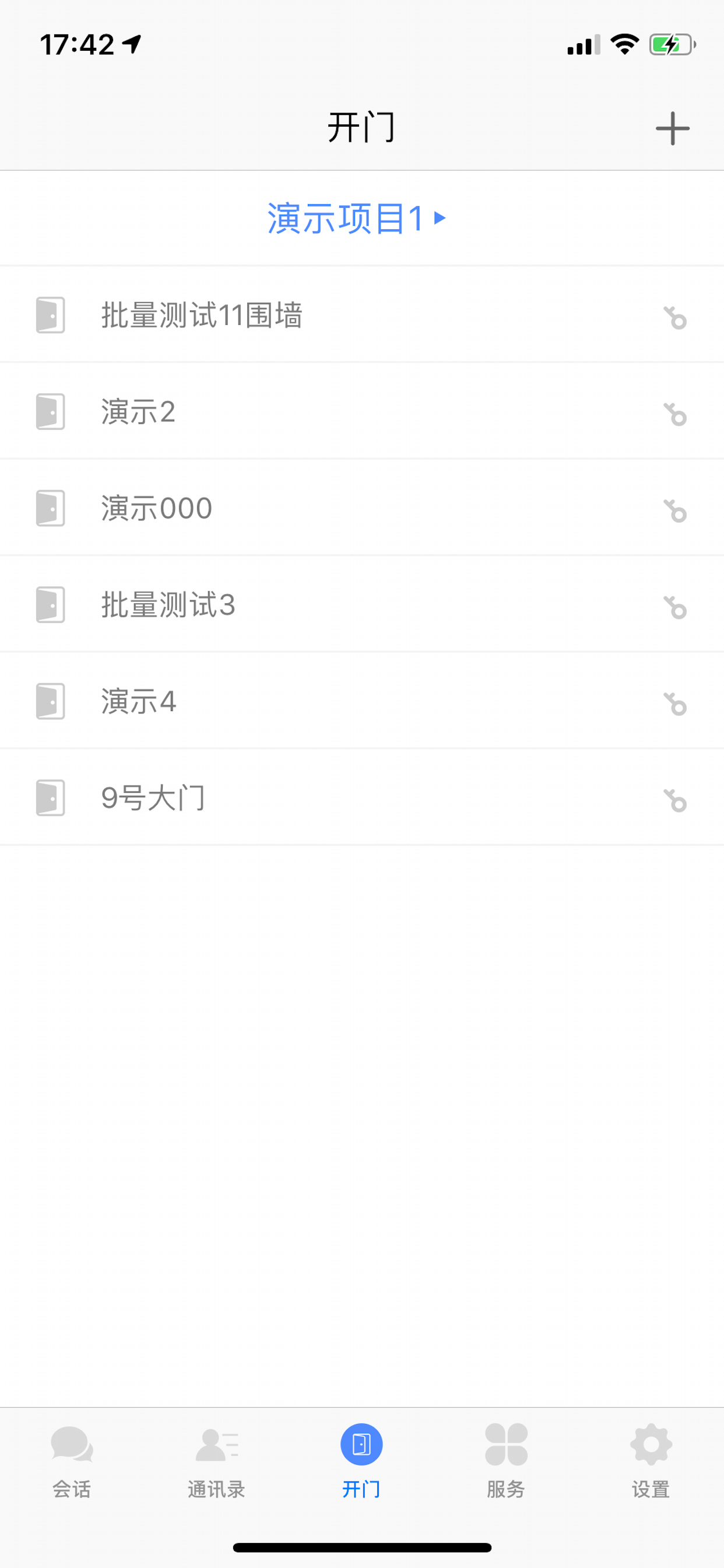This screenshot has height=1568, width=724.
Task: Tap the key icon beside 批量测试11围墙
Action: pos(674,318)
